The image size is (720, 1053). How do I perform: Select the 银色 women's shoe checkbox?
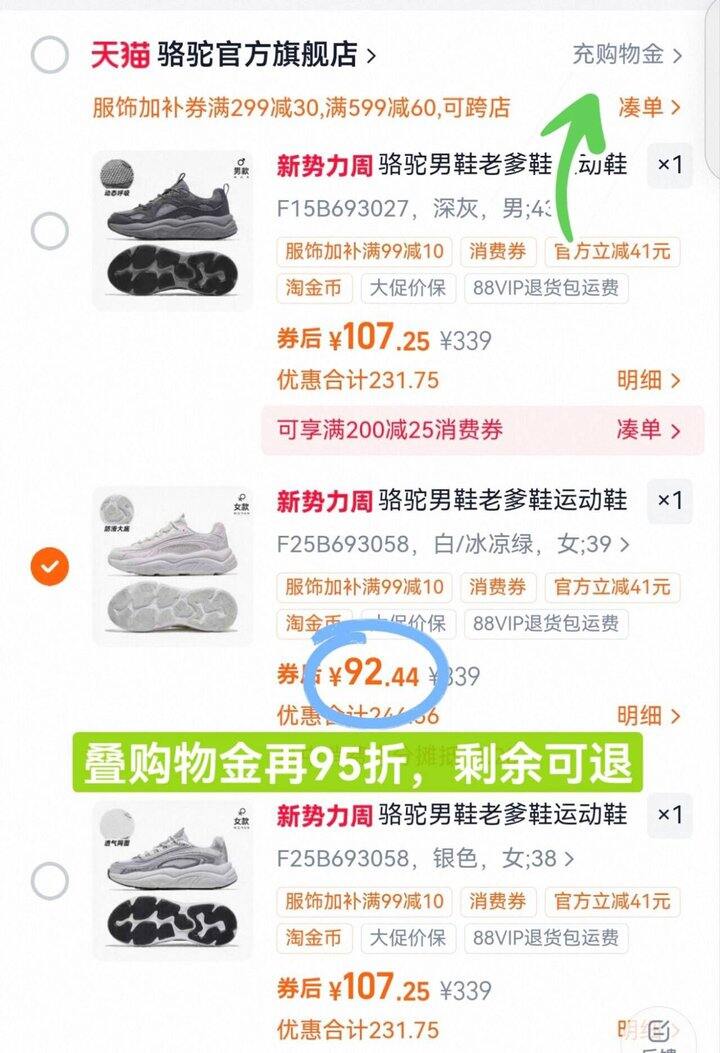point(49,882)
